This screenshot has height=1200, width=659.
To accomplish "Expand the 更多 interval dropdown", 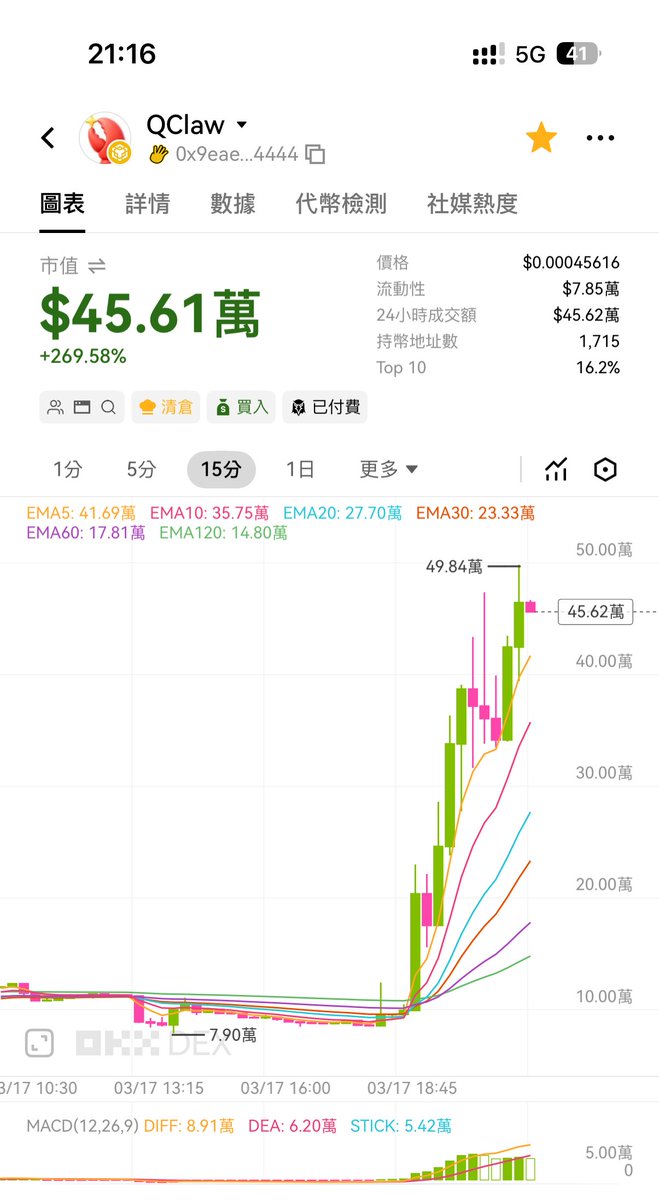I will (388, 469).
